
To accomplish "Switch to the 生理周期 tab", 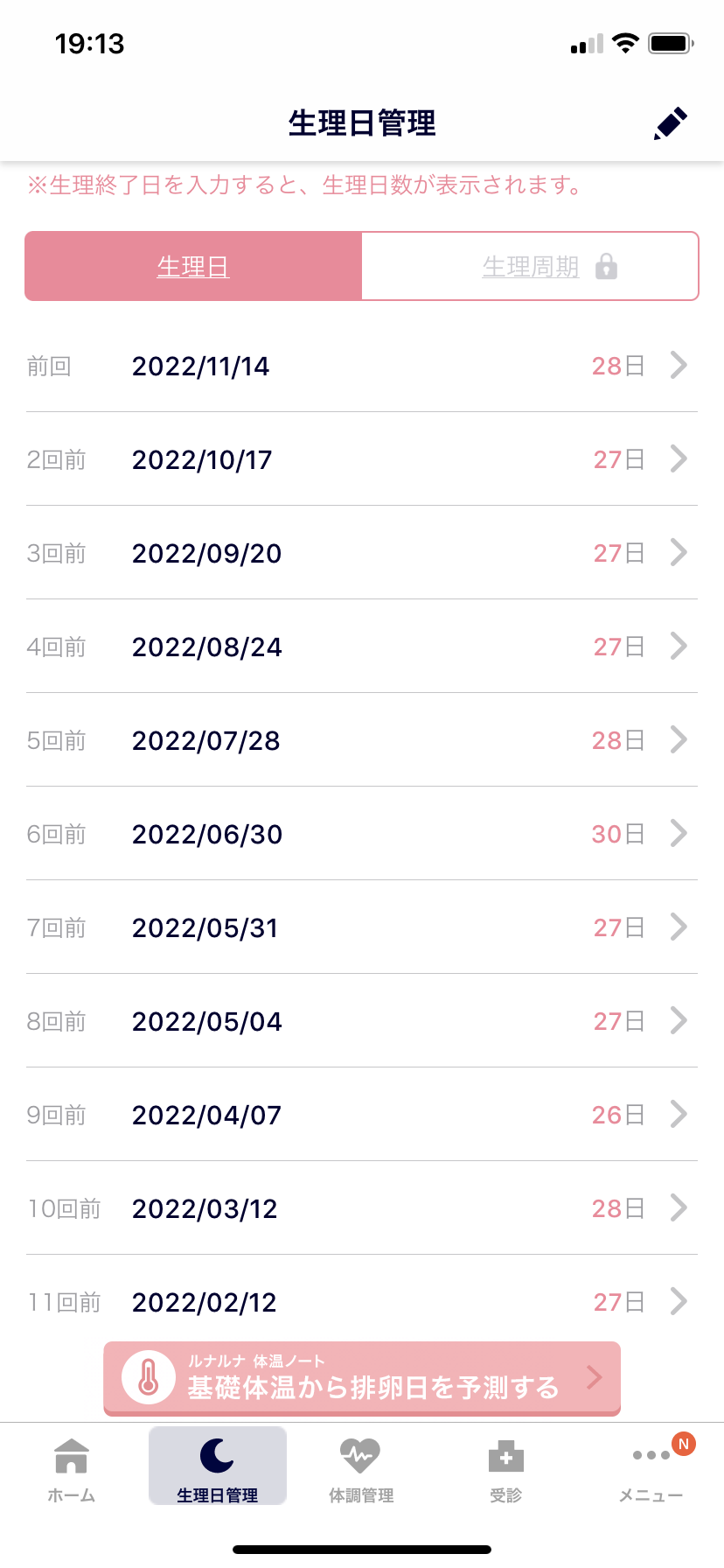I will pos(530,266).
